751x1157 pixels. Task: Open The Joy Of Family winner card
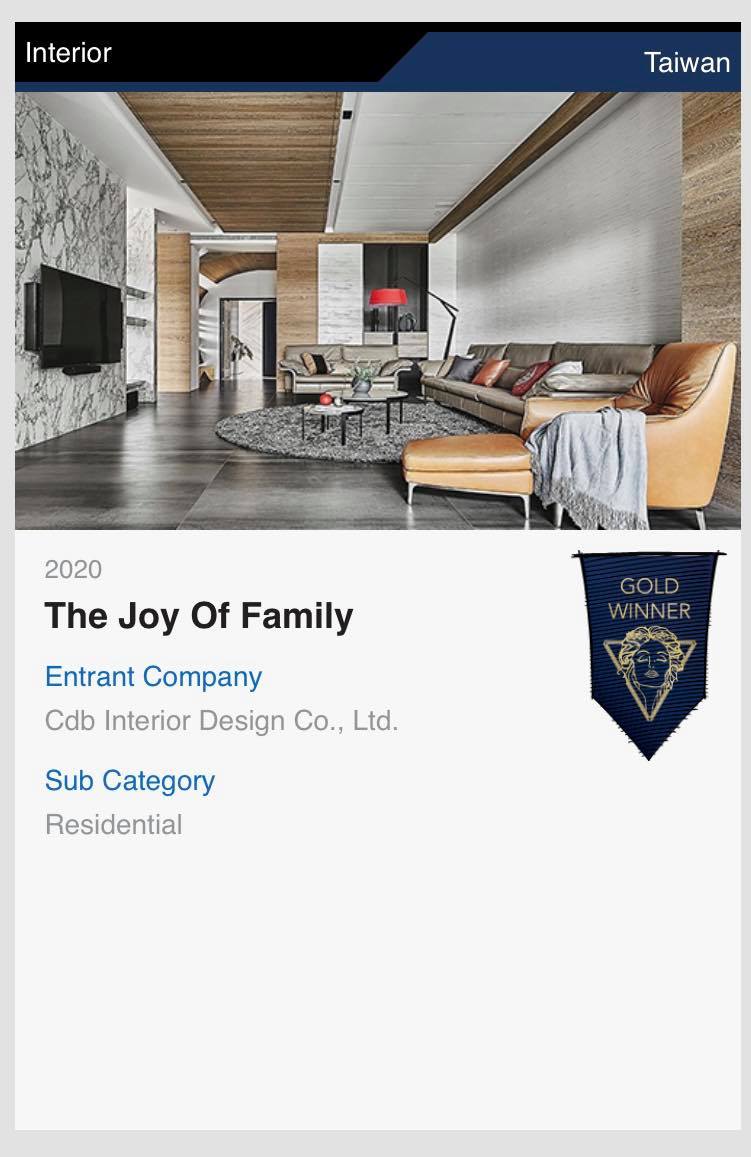[x=198, y=616]
